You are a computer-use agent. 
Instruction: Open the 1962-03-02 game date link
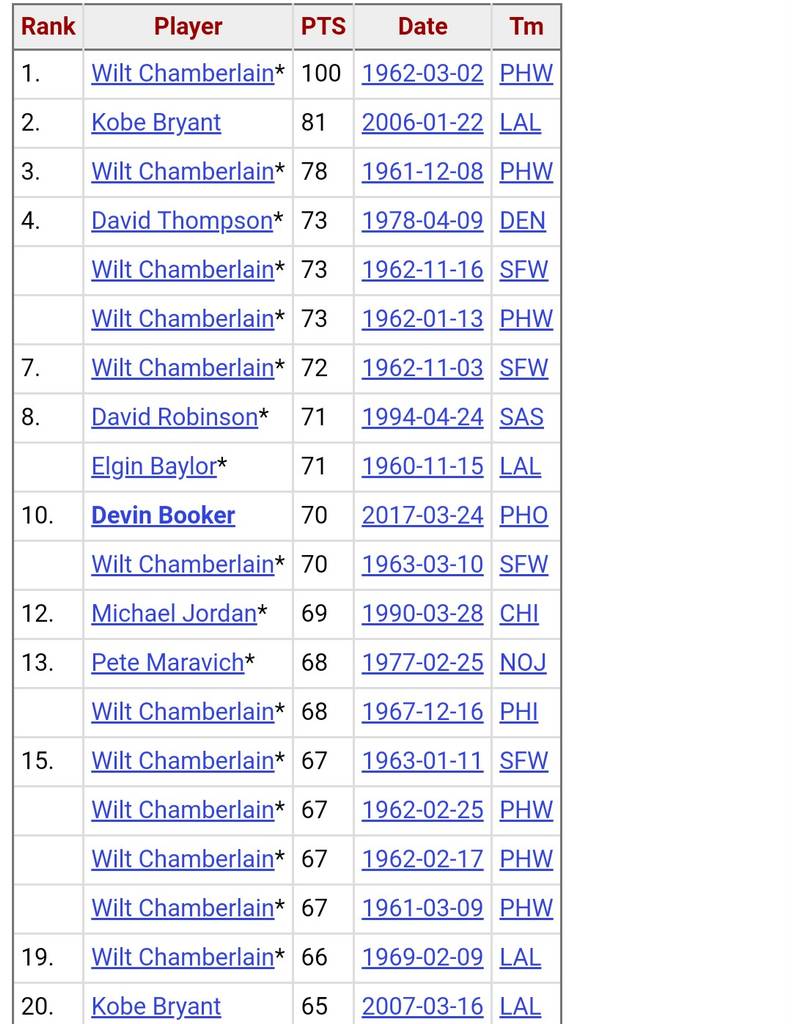[422, 74]
